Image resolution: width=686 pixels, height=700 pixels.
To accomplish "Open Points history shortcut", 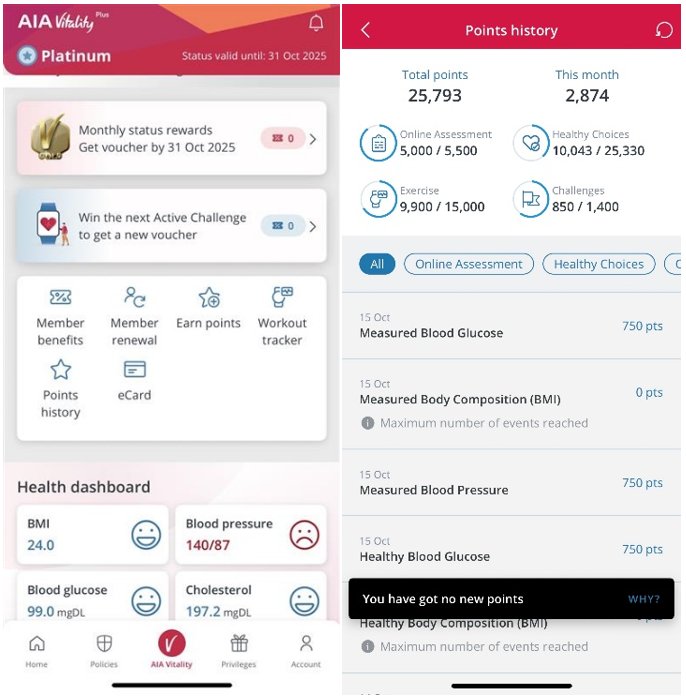I will [x=60, y=388].
